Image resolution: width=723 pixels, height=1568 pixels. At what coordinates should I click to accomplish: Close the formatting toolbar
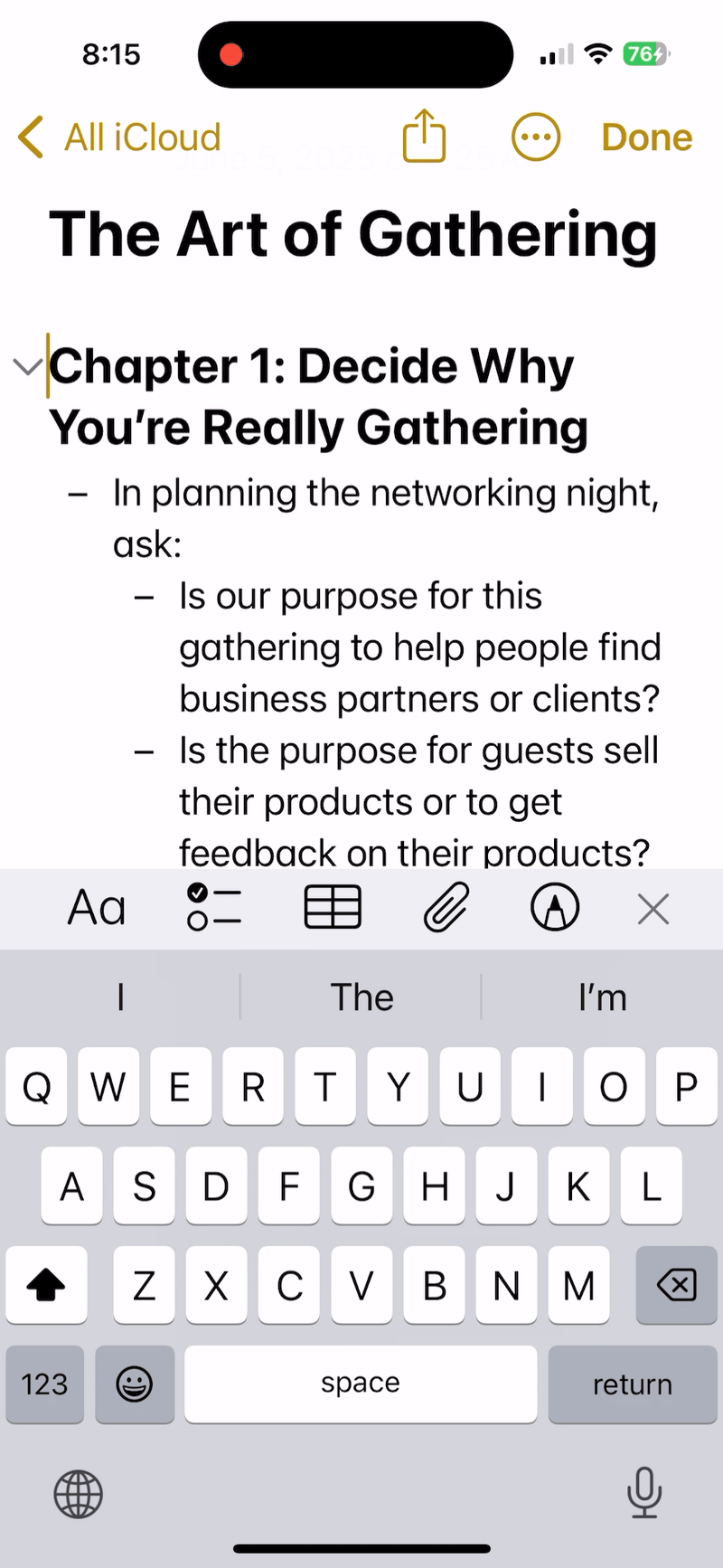[653, 909]
